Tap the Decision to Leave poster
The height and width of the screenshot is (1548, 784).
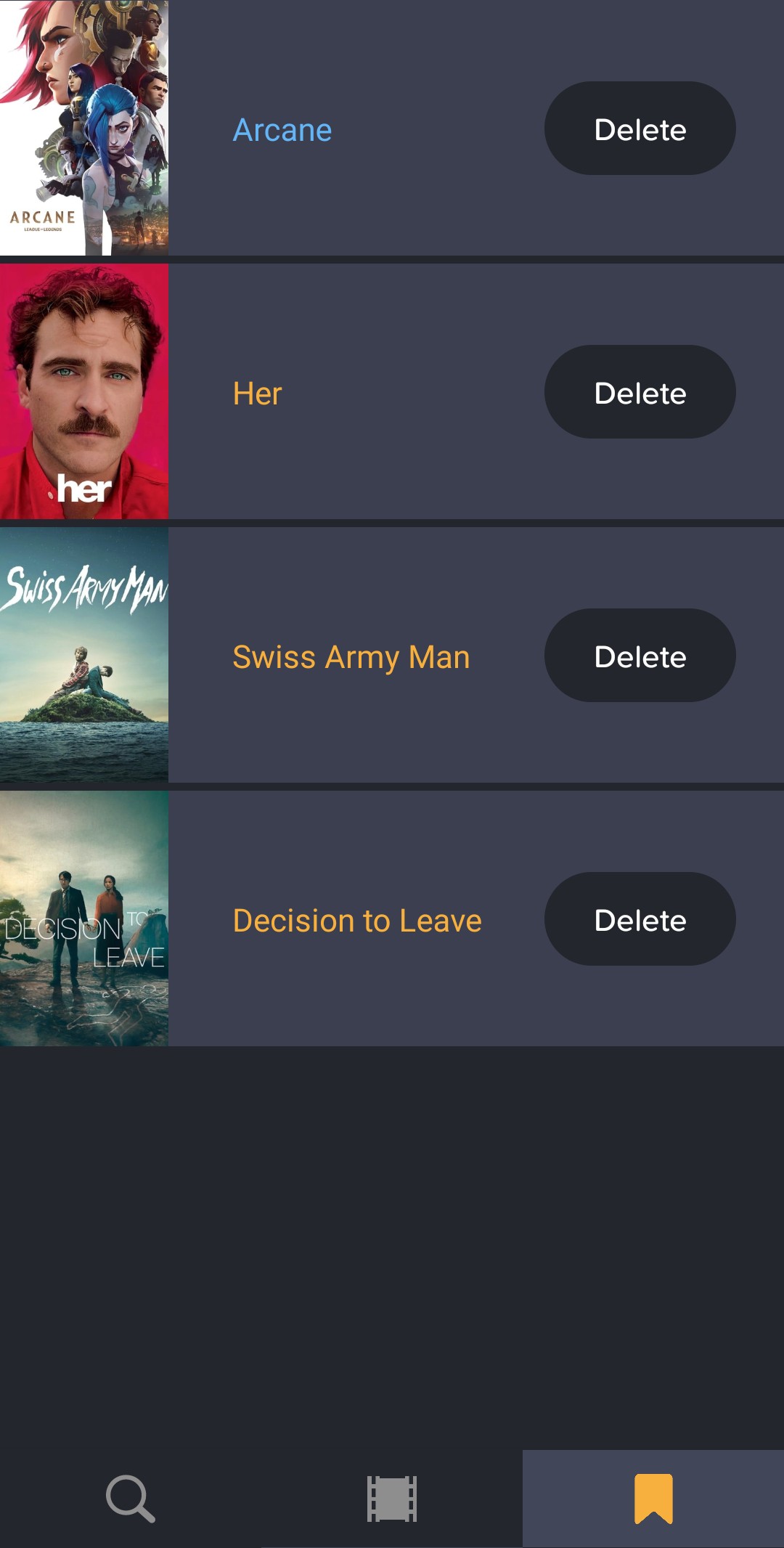click(84, 918)
